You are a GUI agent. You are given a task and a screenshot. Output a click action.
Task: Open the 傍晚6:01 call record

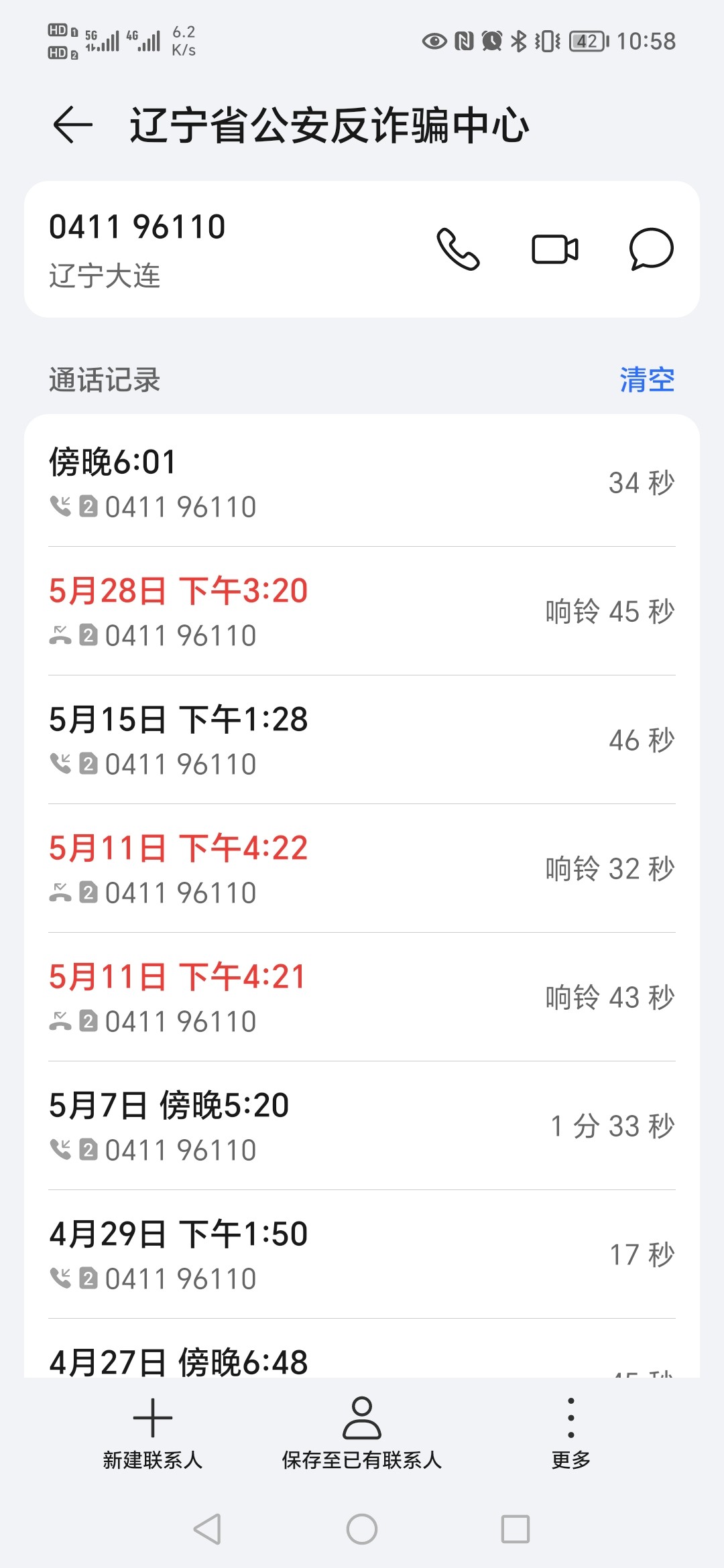[x=362, y=482]
